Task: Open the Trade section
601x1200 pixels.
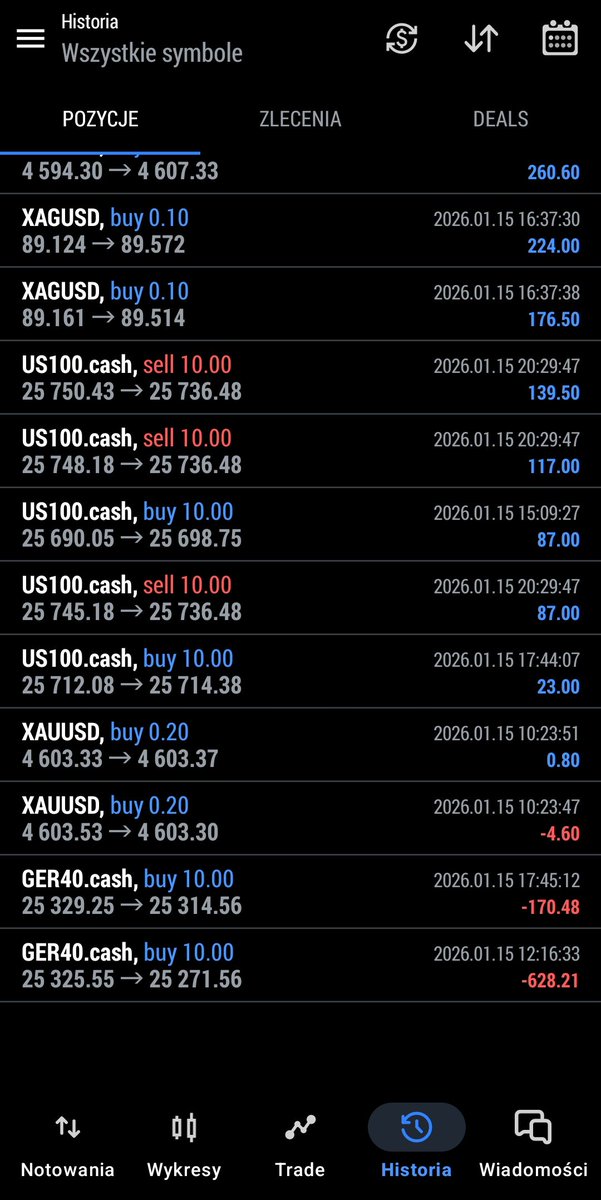Action: coord(300,1142)
